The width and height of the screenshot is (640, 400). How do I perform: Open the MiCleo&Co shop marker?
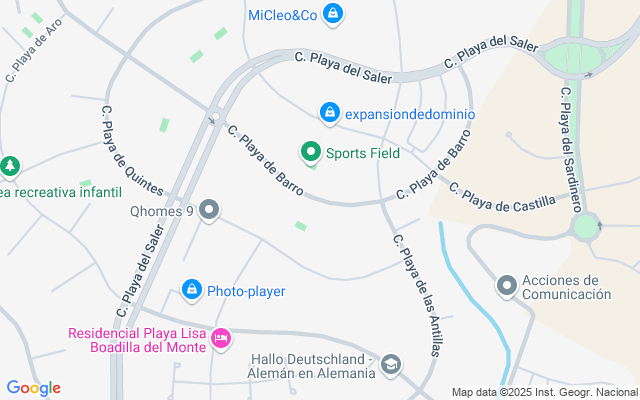[334, 15]
